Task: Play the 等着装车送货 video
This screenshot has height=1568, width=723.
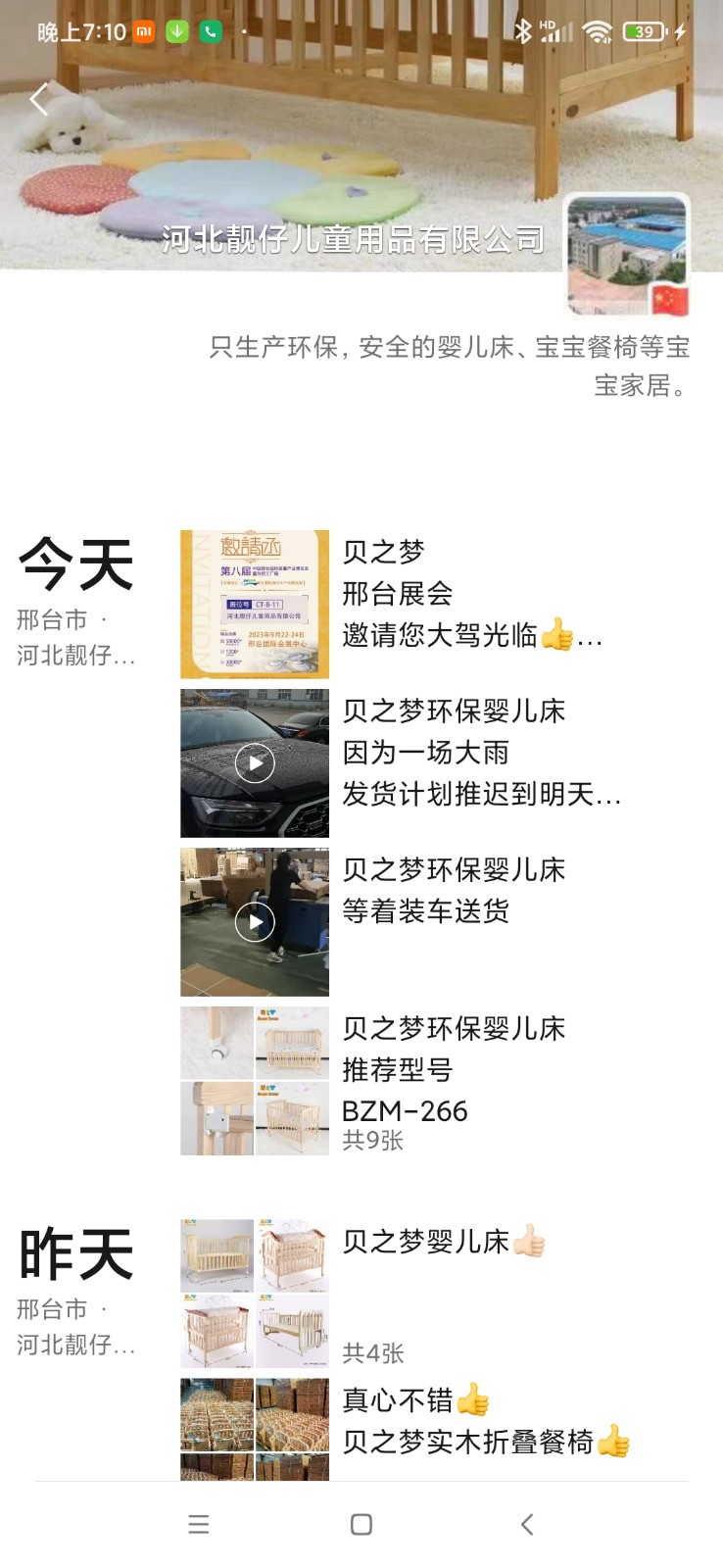Action: (255, 922)
